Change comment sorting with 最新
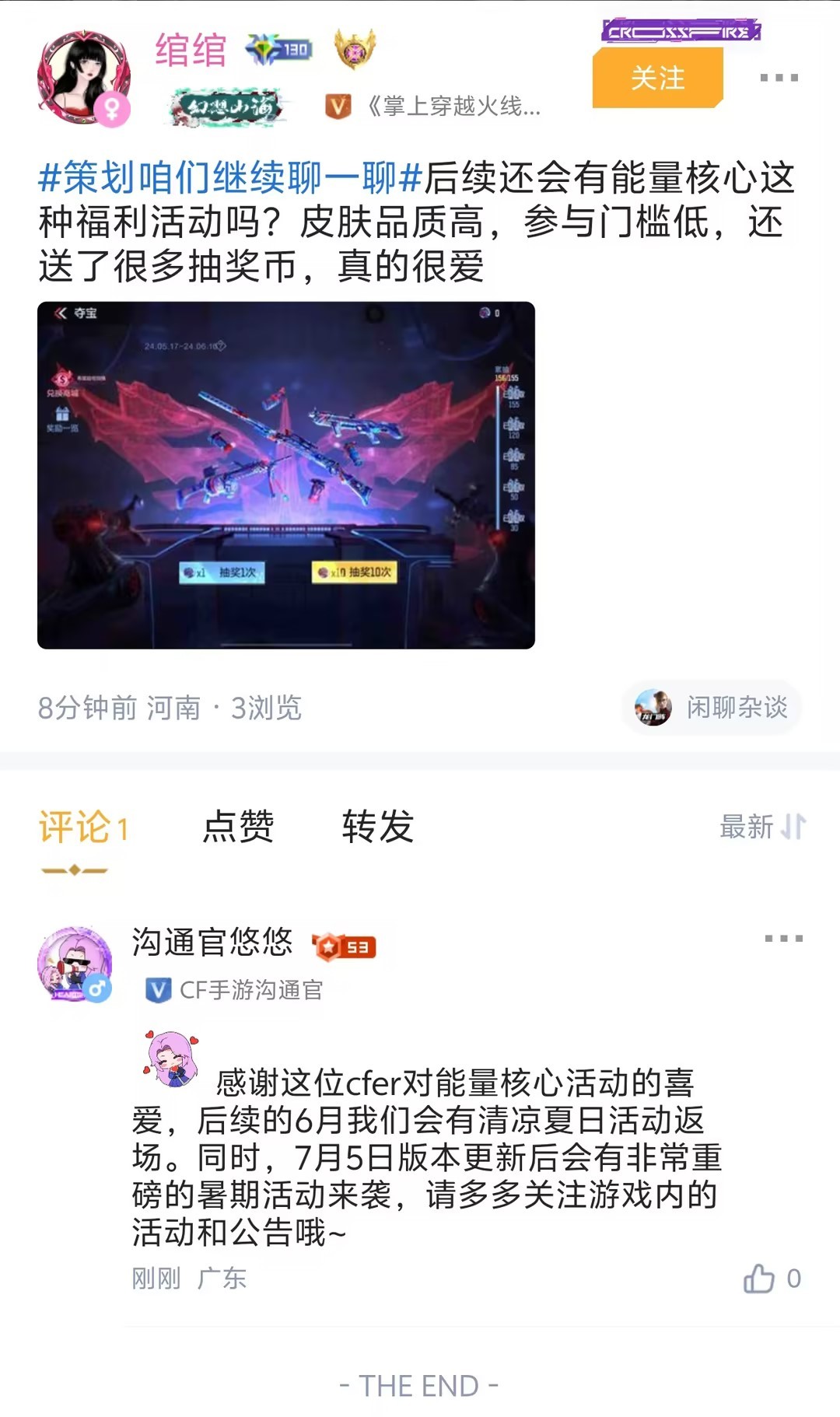Viewport: 840px width, 1417px height. pyautogui.click(x=762, y=826)
